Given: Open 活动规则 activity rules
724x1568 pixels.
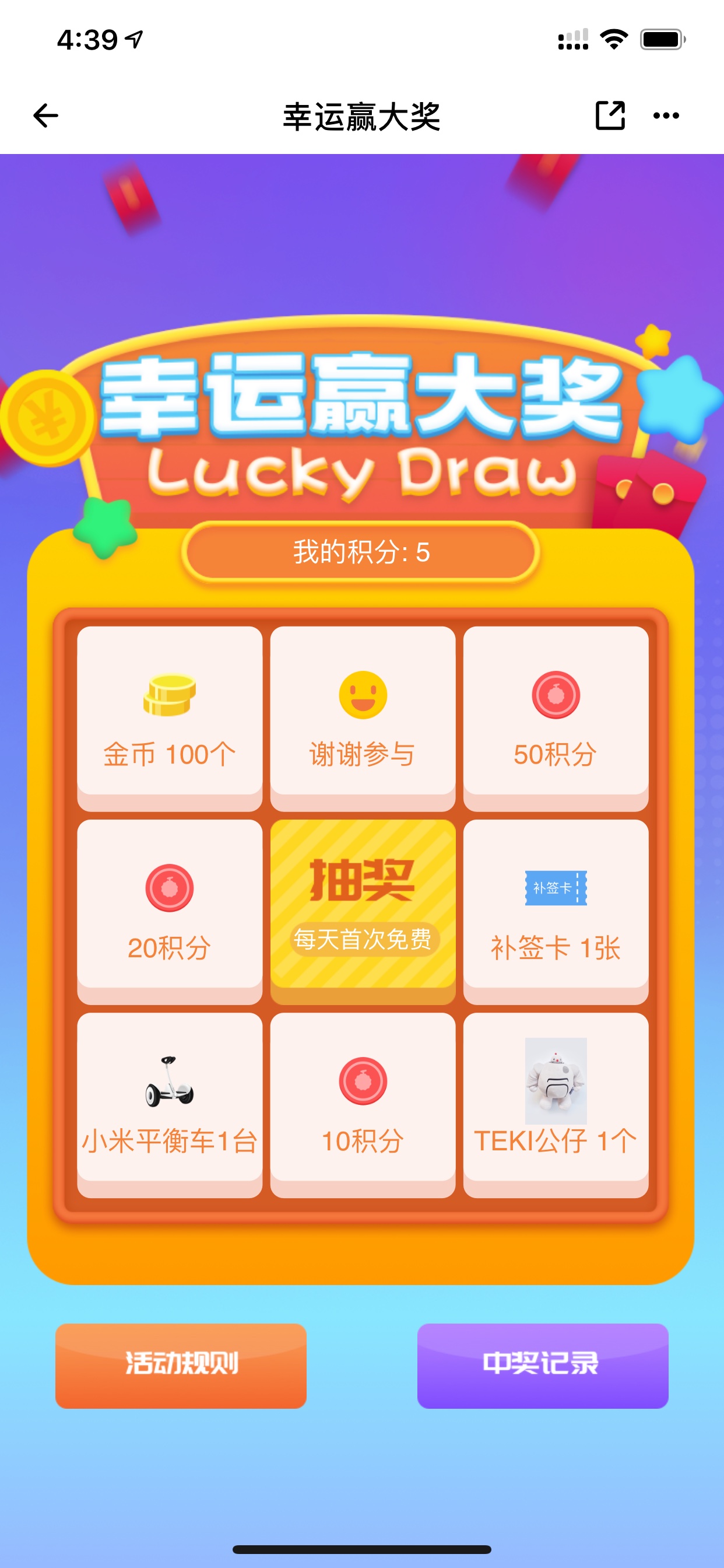Looking at the screenshot, I should (x=181, y=1366).
